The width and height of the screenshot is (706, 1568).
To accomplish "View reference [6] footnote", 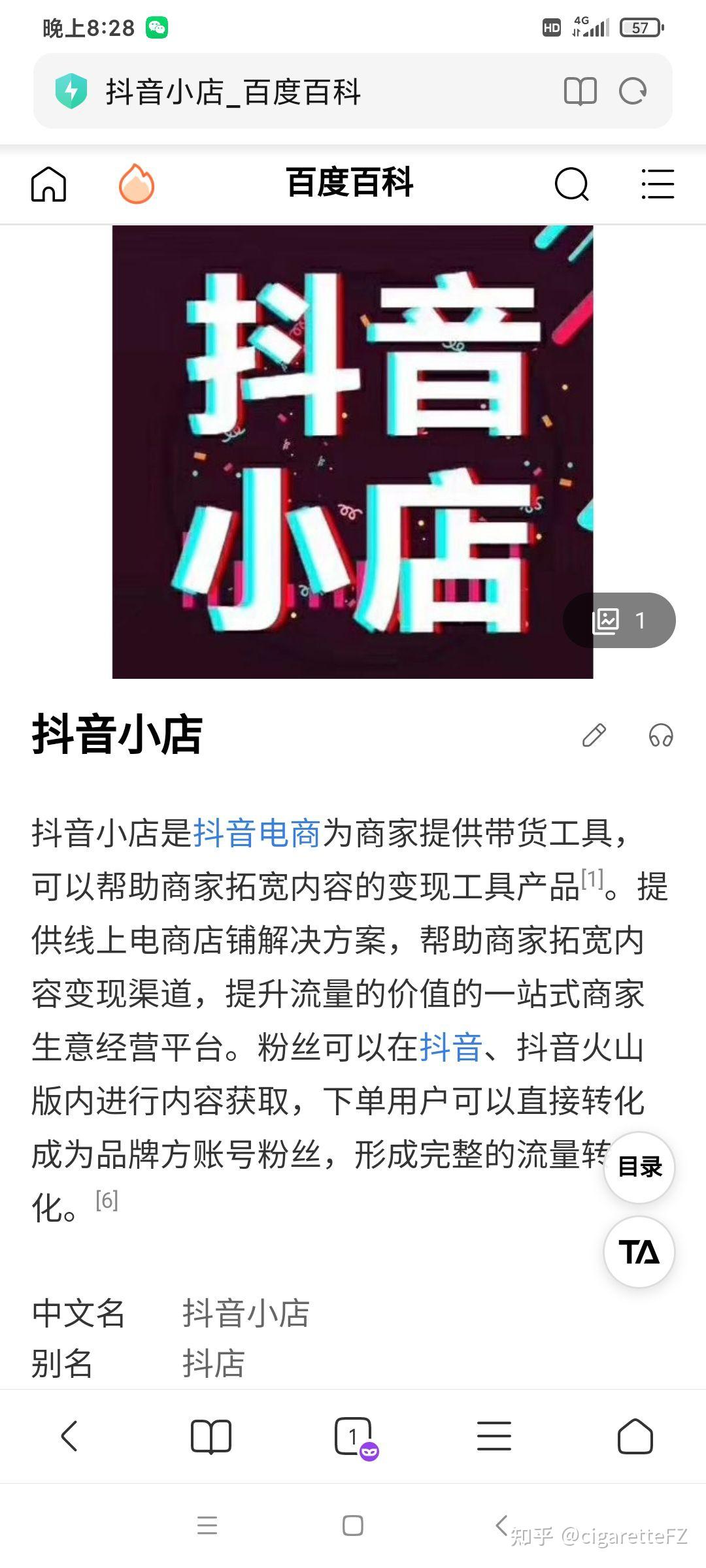I will pos(107,1200).
